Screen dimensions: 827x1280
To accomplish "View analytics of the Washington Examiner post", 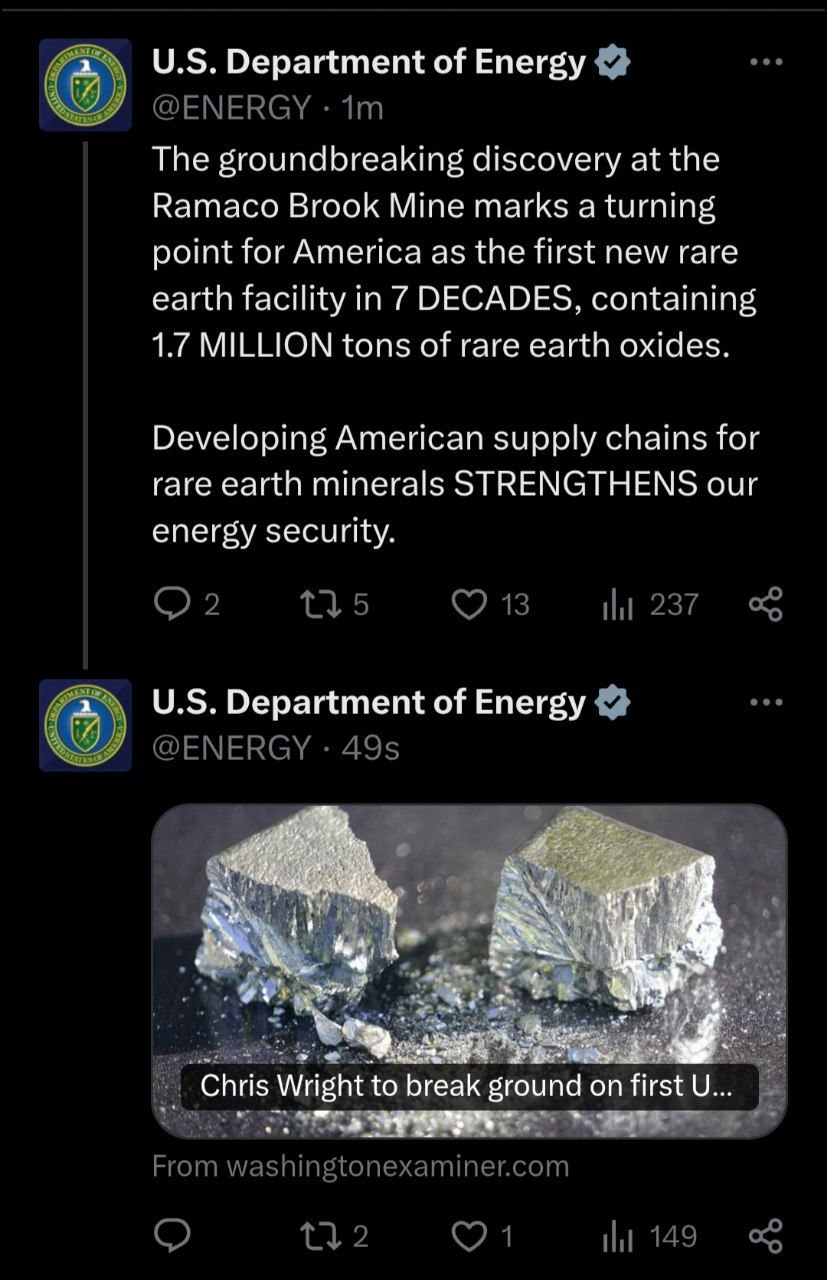I will pyautogui.click(x=616, y=1236).
